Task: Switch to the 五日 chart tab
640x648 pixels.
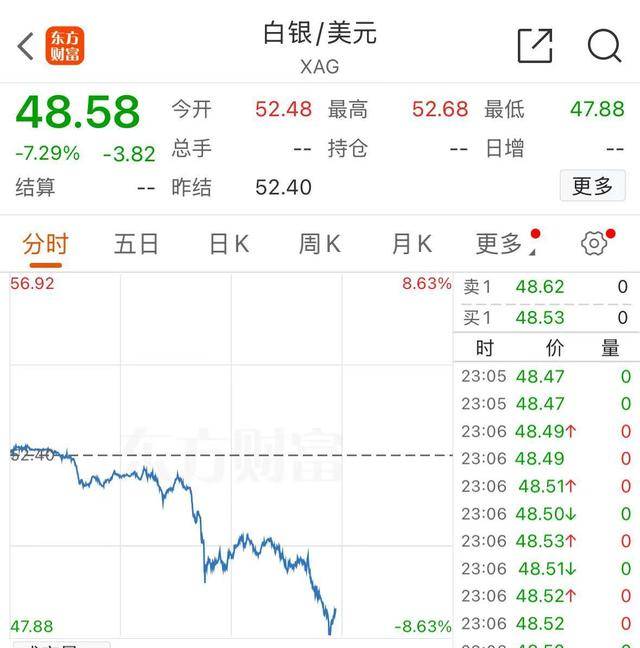Action: [136, 244]
